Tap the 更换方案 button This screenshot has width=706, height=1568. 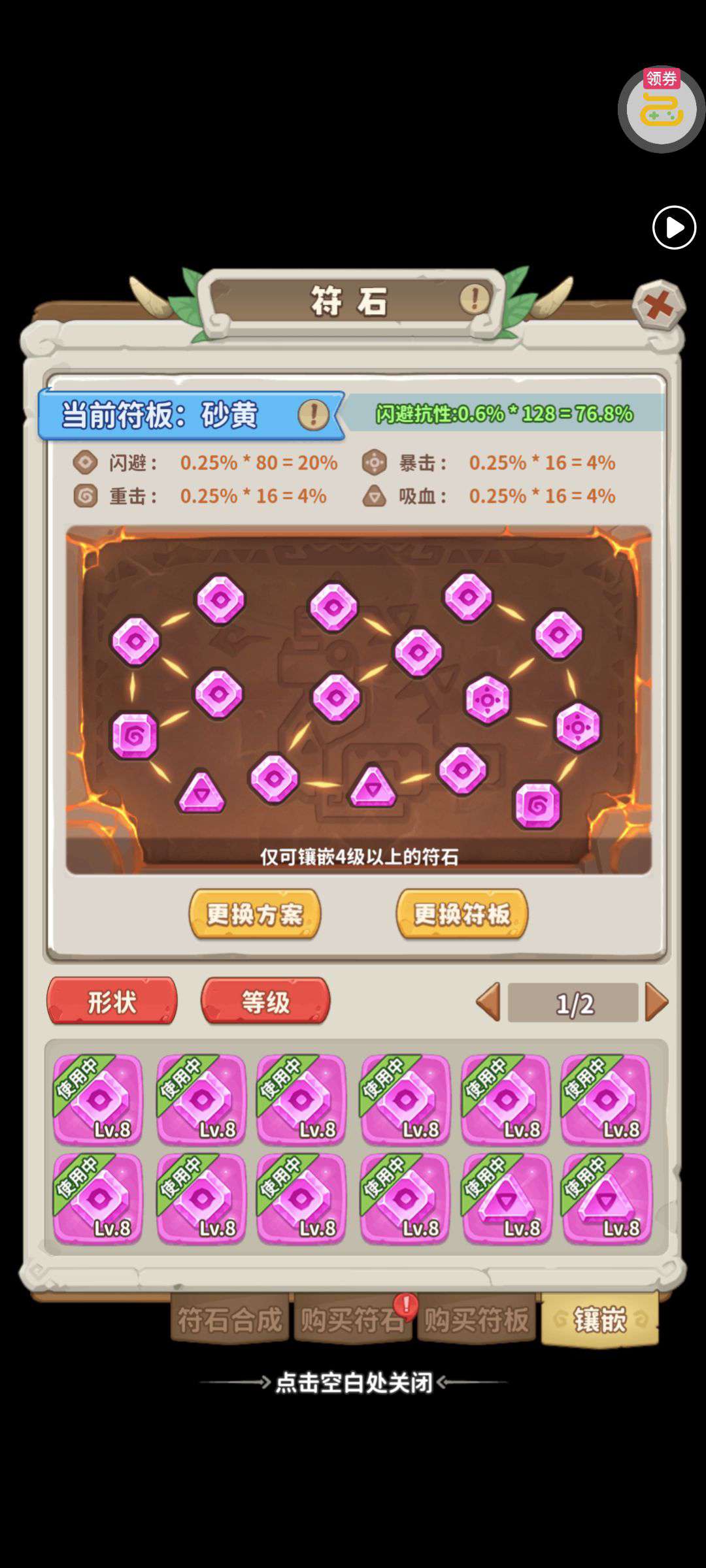pyautogui.click(x=255, y=914)
